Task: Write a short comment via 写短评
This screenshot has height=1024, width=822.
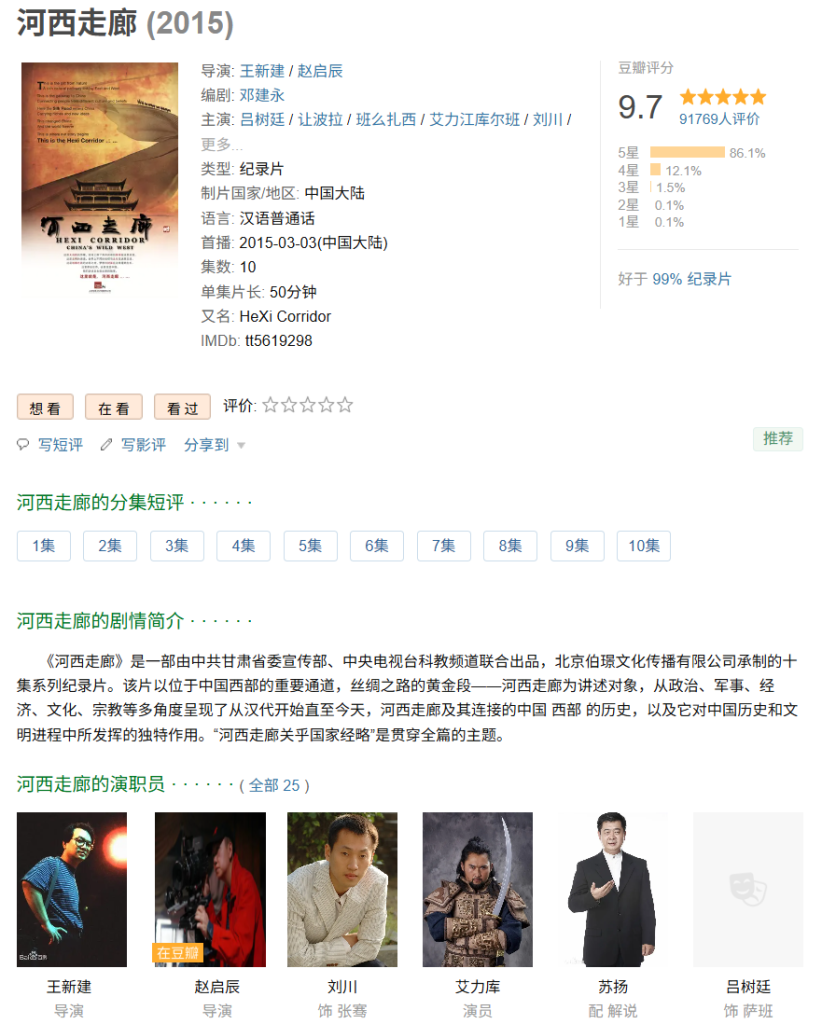Action: [60, 445]
